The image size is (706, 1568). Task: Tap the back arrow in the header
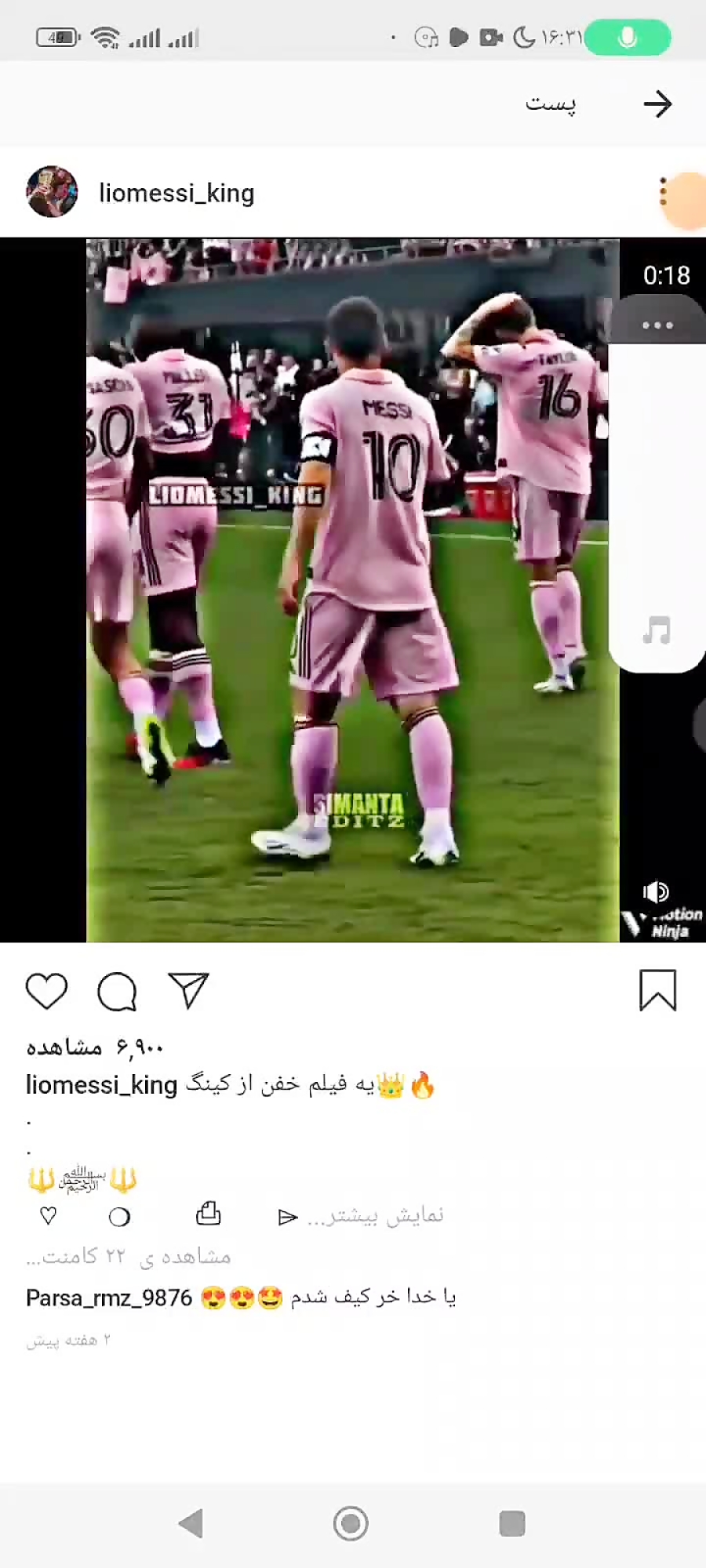point(657,103)
